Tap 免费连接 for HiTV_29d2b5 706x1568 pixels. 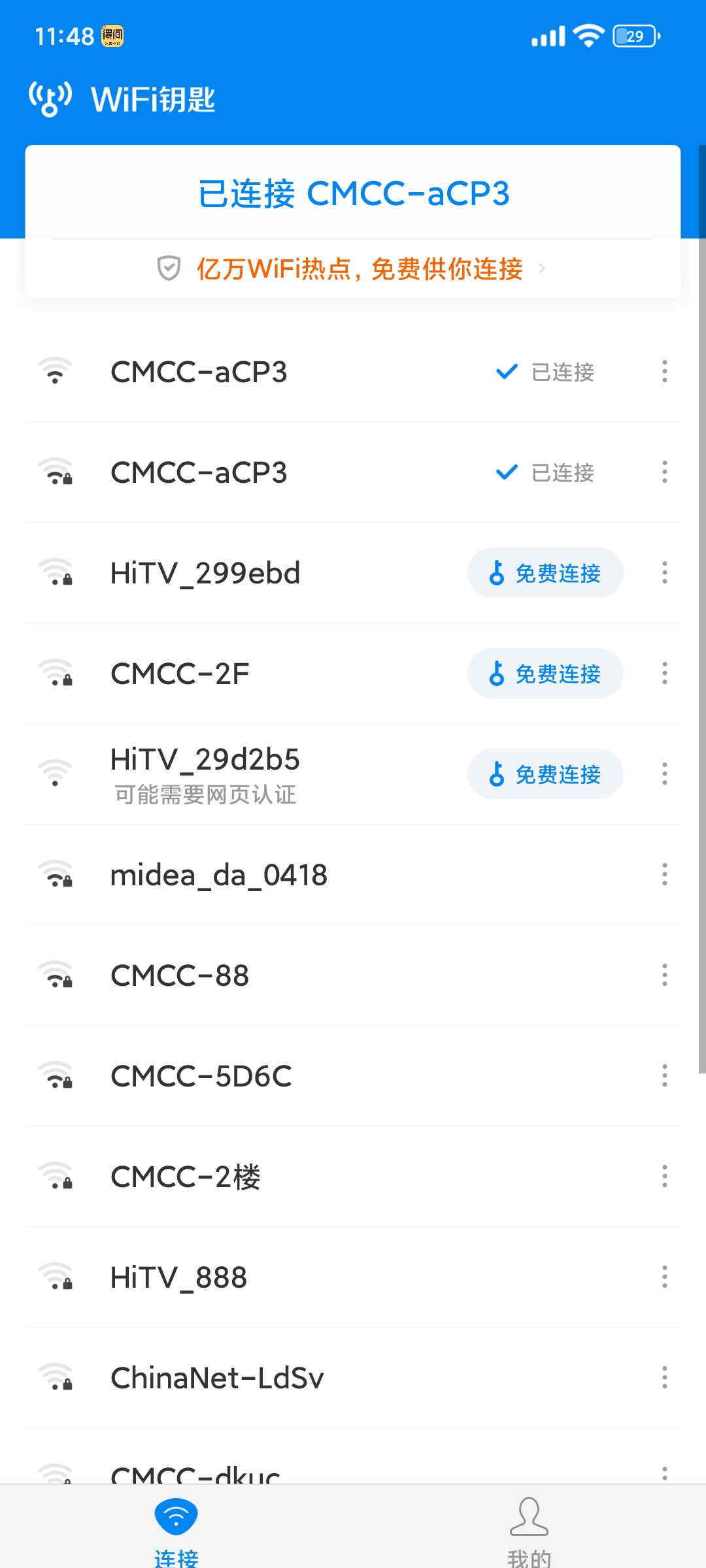click(x=545, y=774)
